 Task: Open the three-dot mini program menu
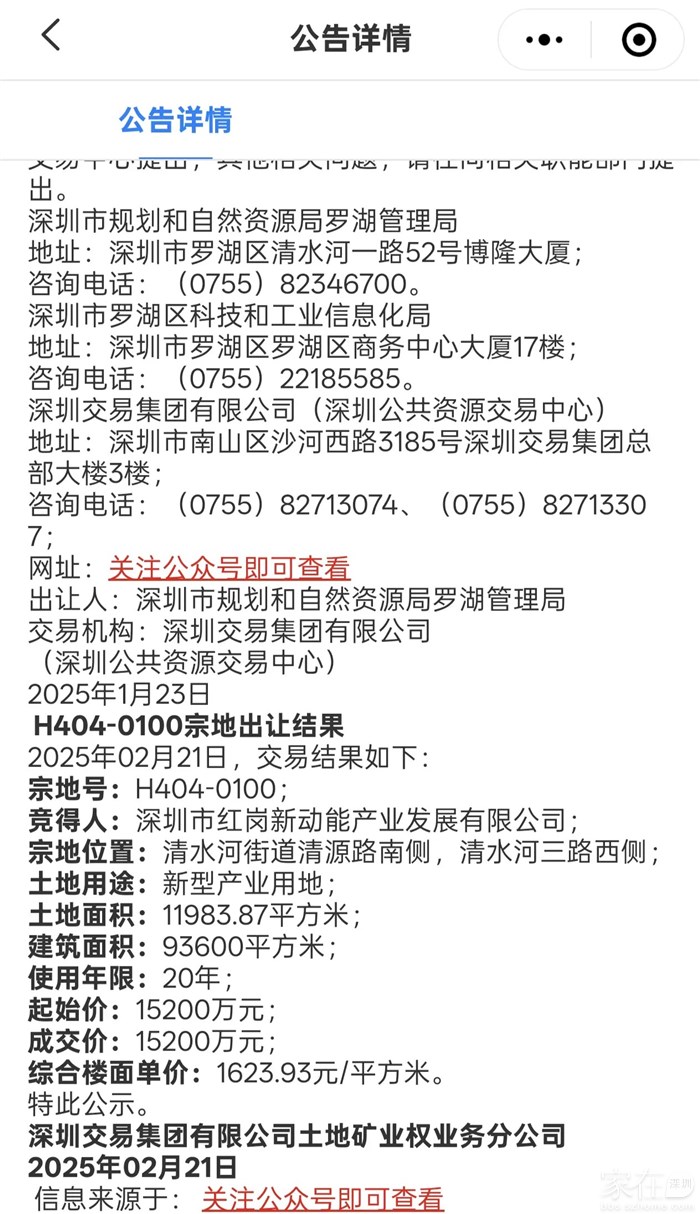545,40
